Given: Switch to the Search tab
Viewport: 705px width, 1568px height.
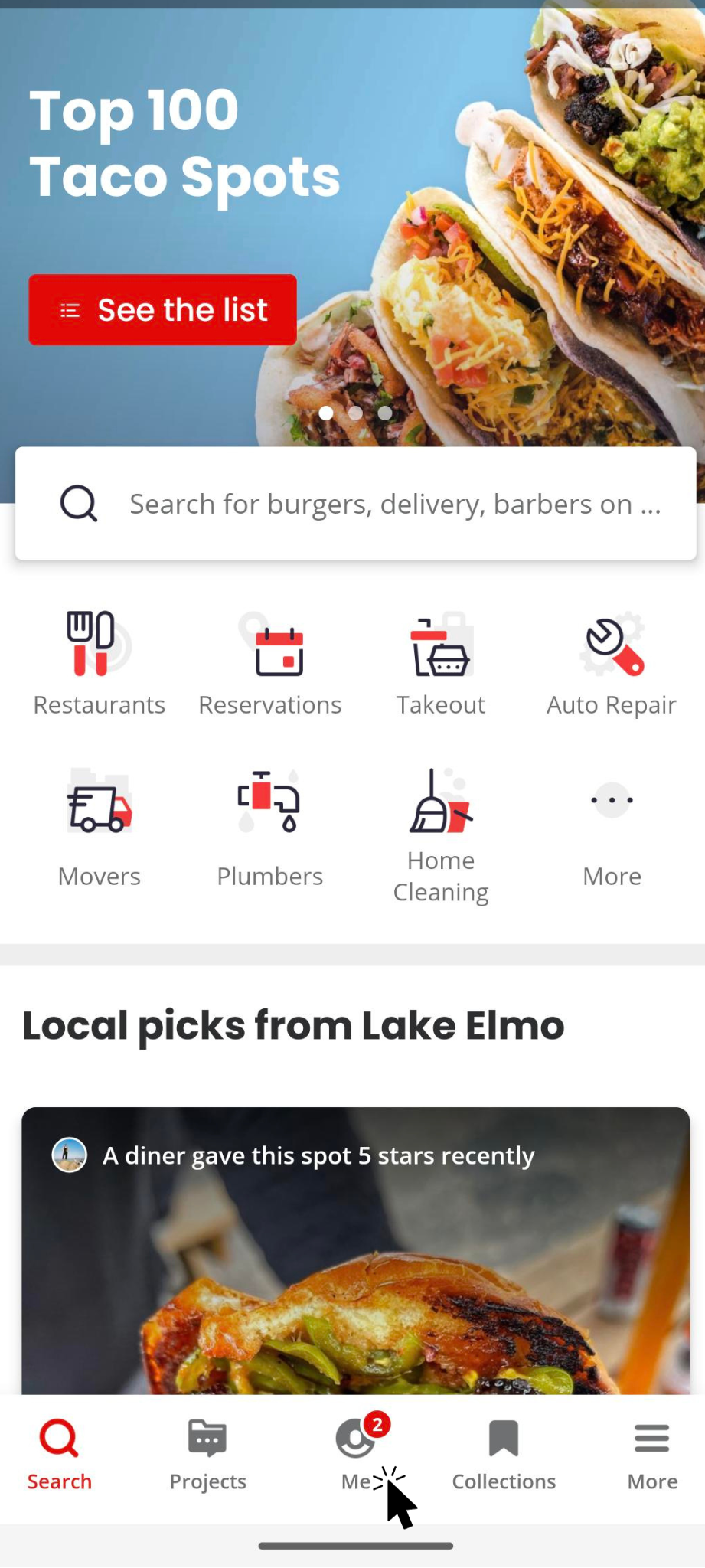Looking at the screenshot, I should pyautogui.click(x=59, y=1455).
